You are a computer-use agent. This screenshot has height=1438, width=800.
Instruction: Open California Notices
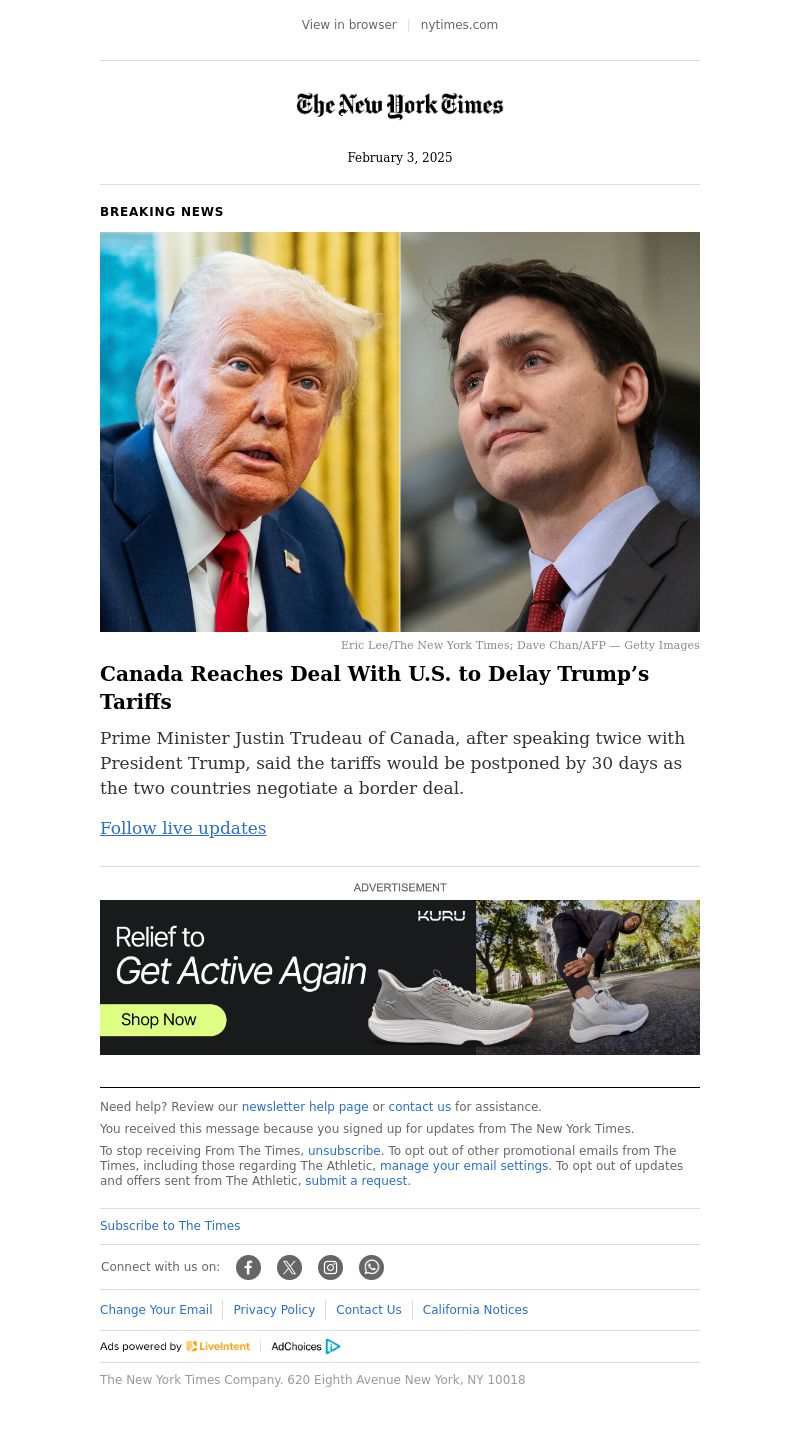[x=475, y=1310]
